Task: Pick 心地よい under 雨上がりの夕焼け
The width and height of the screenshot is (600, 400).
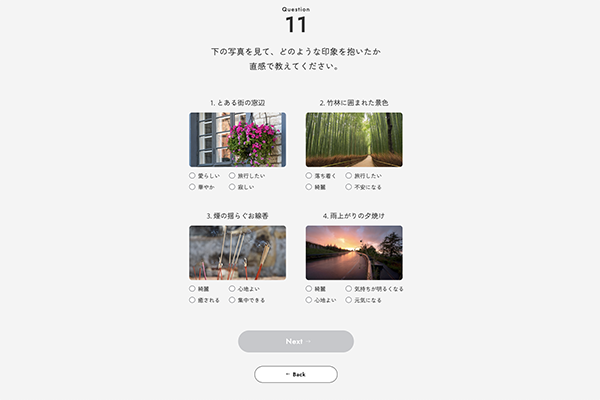Action: [x=310, y=300]
